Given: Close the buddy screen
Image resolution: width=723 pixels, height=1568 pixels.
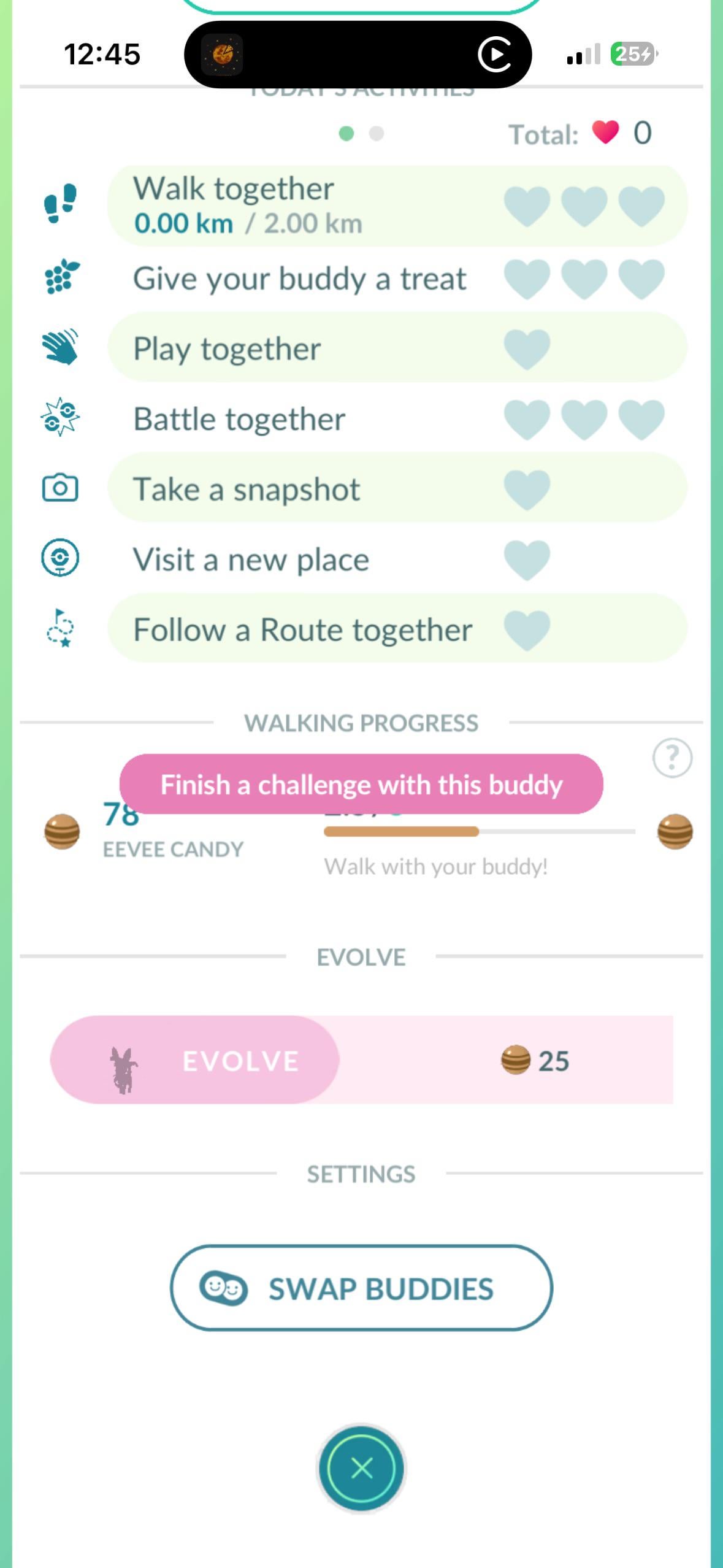Looking at the screenshot, I should [361, 1469].
